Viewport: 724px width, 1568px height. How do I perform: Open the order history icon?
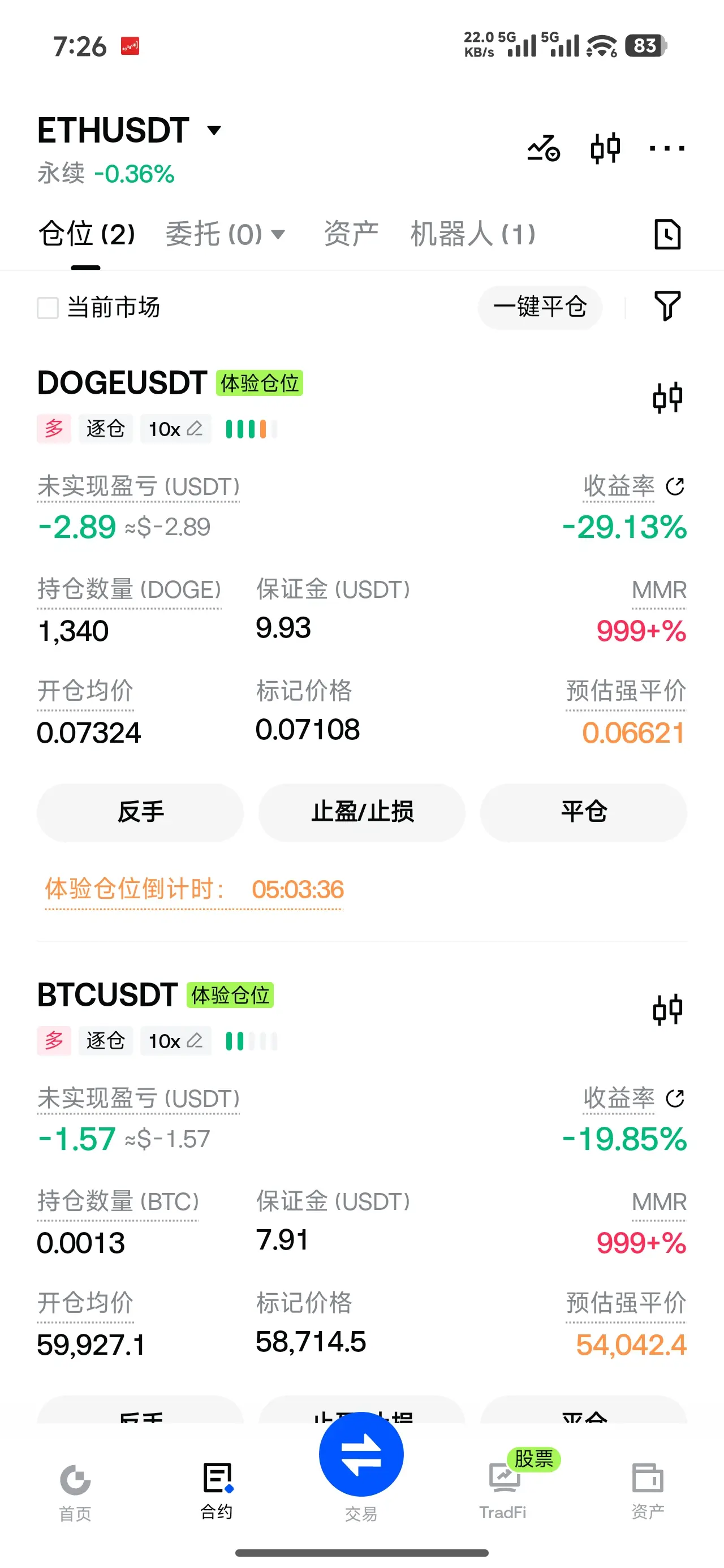point(667,234)
